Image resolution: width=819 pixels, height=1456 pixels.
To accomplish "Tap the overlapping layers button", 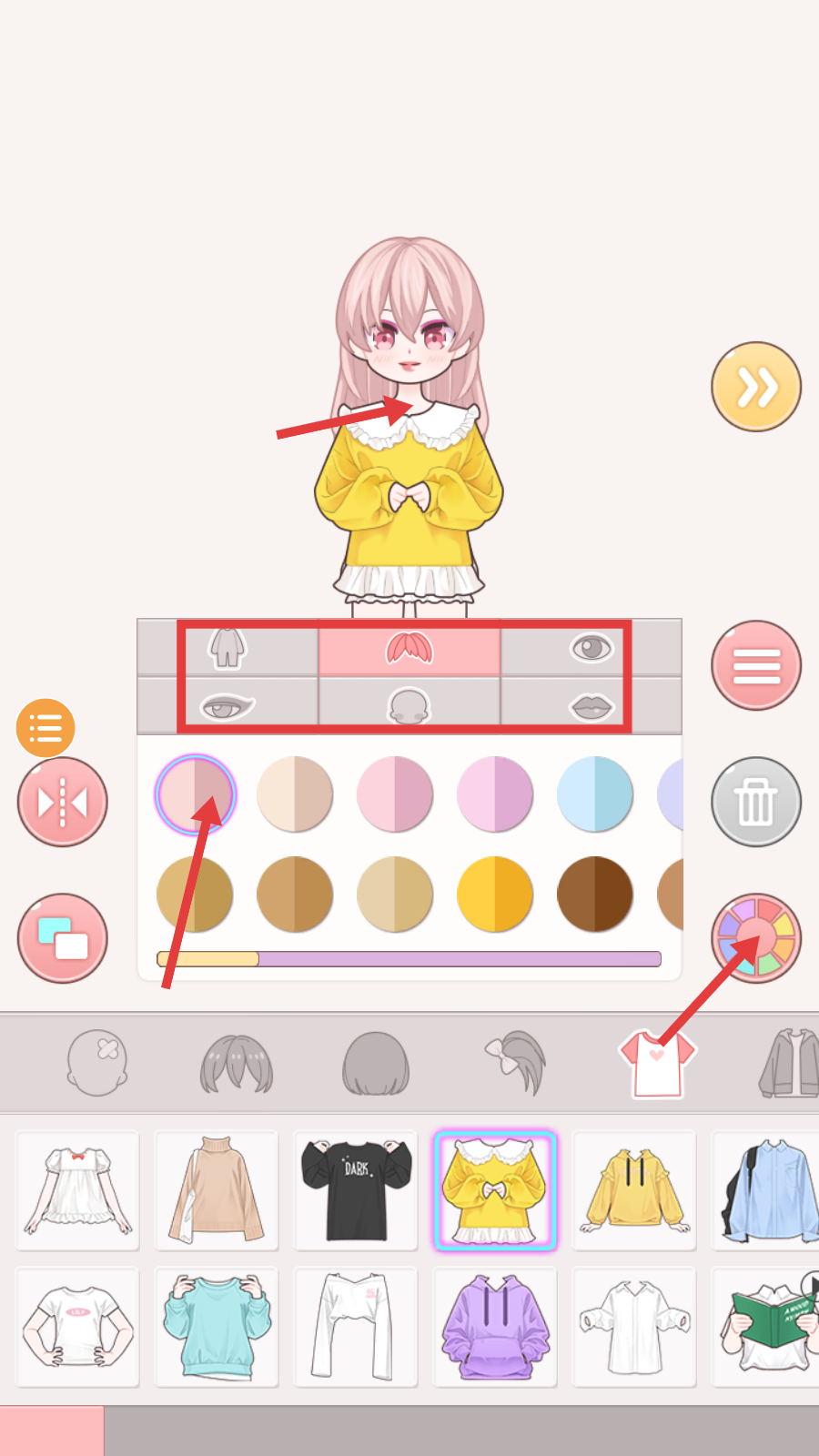I will point(62,937).
